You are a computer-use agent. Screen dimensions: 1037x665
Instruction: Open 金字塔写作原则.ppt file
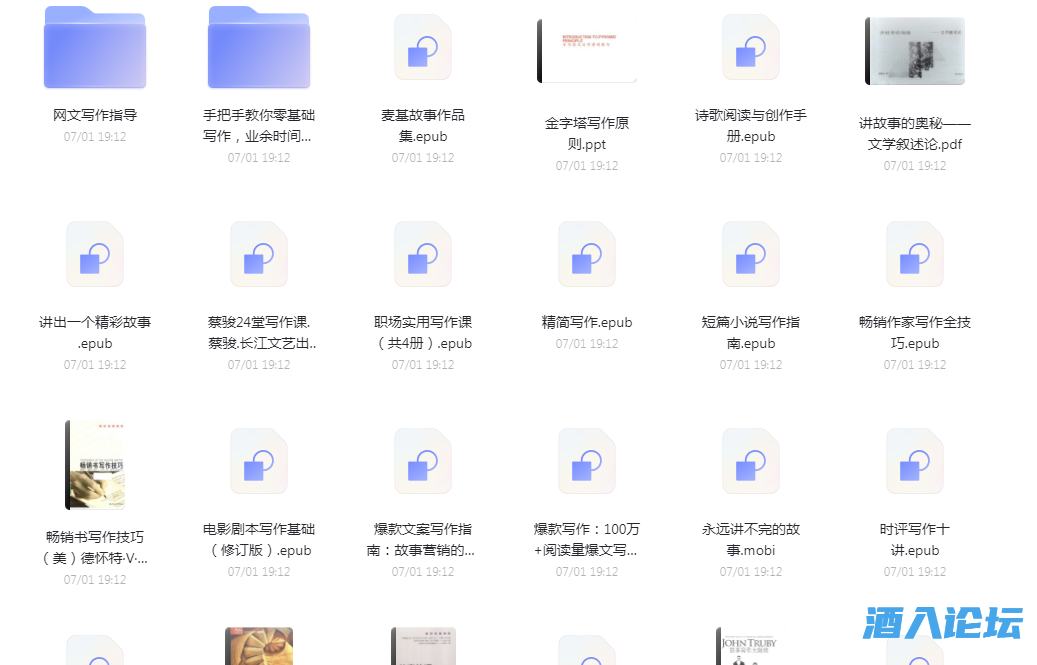point(587,51)
